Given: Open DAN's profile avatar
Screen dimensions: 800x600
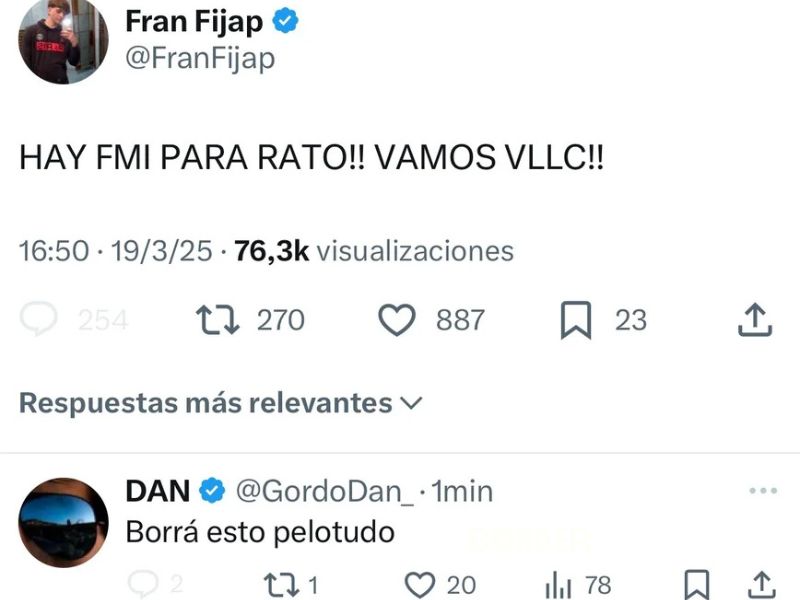Looking at the screenshot, I should (63, 522).
